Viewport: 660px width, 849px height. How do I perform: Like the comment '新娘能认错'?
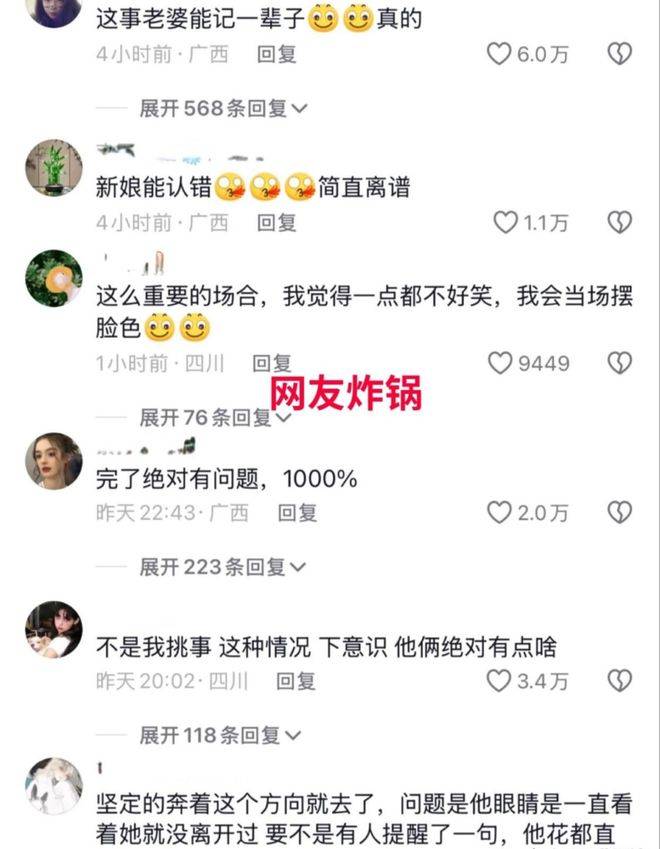(x=506, y=221)
